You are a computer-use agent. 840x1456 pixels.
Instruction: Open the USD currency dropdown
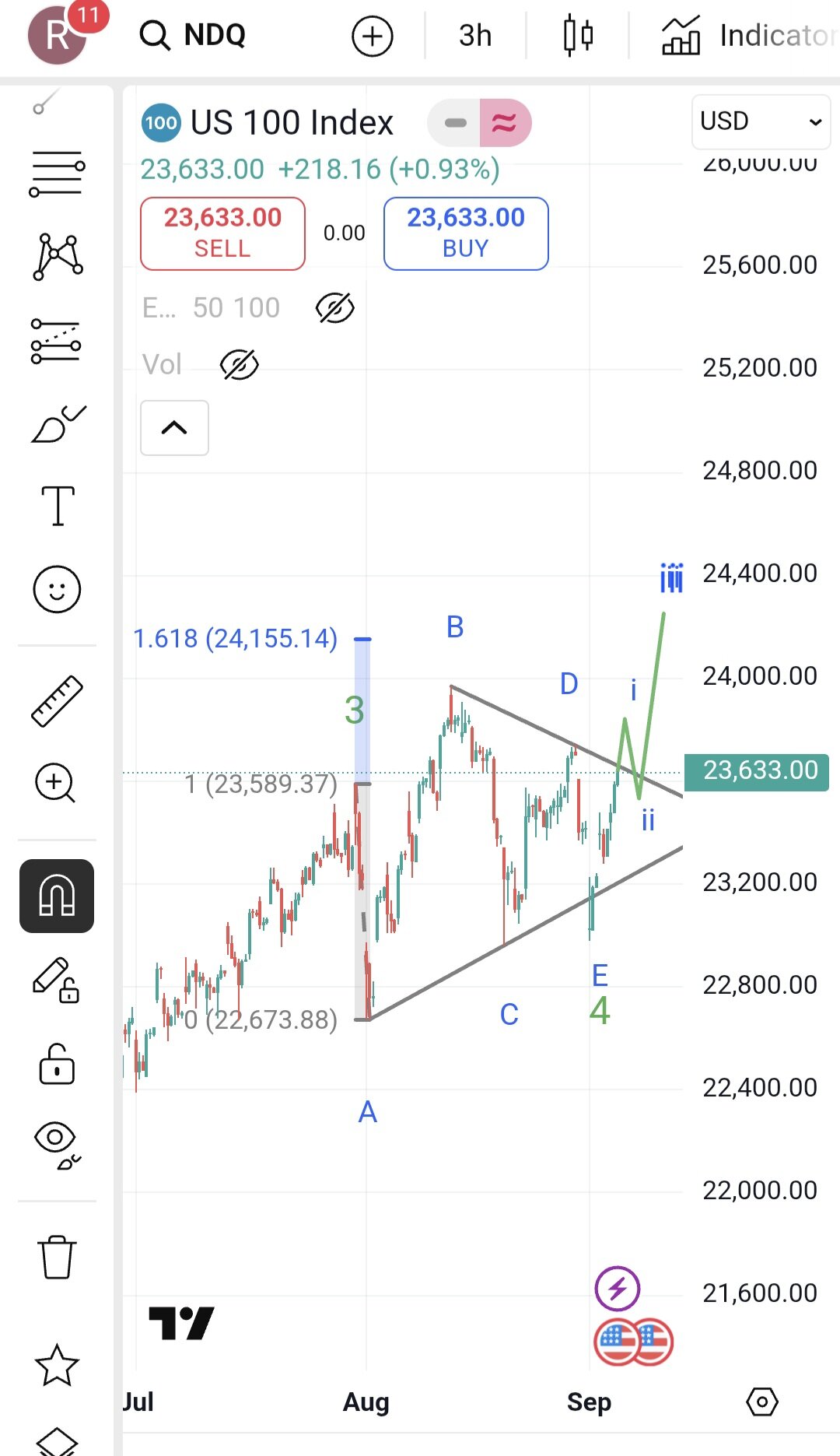[x=760, y=121]
